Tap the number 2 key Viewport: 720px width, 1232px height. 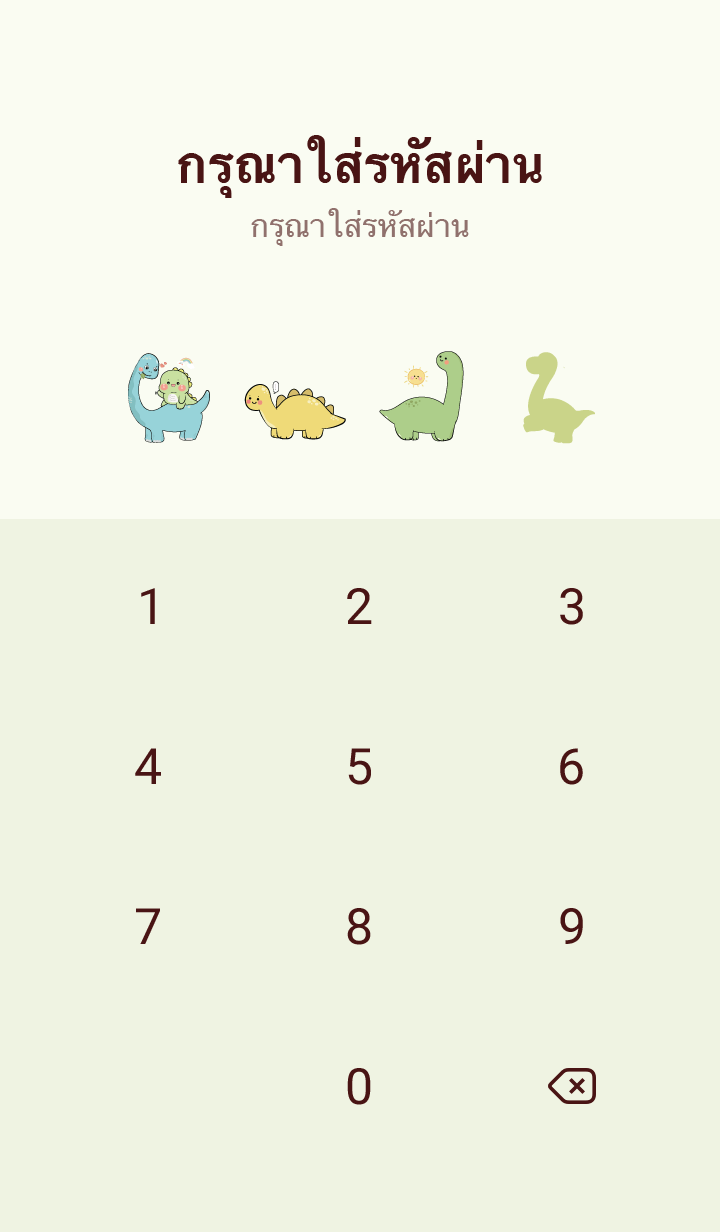point(359,607)
